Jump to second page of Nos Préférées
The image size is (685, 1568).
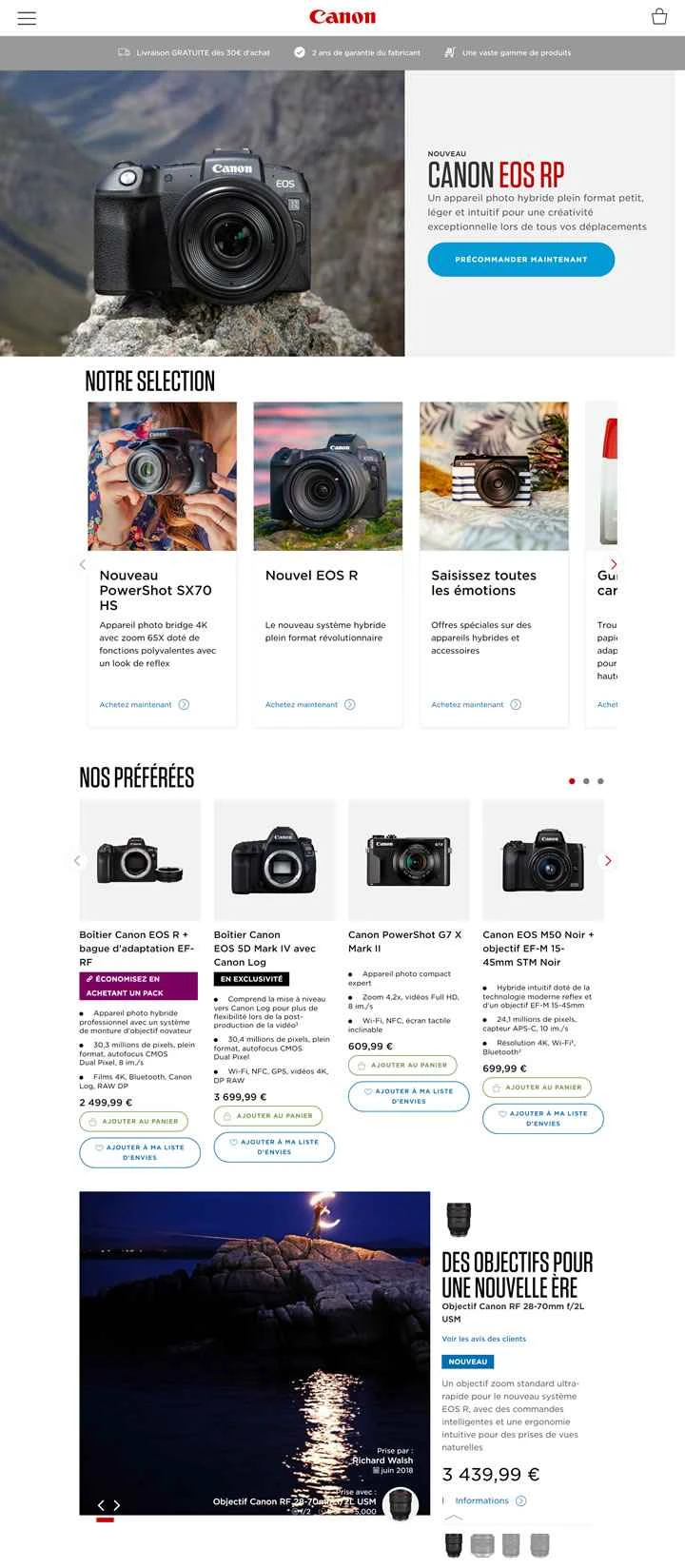586,781
